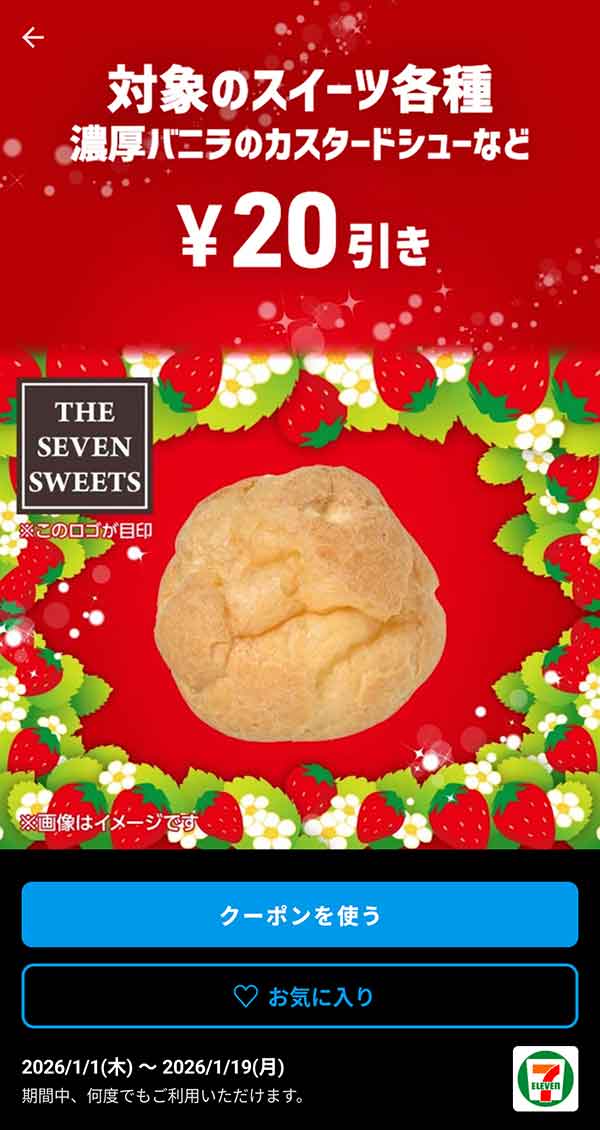Add coupon to お気に入り favorites
The width and height of the screenshot is (600, 1130).
point(300,996)
